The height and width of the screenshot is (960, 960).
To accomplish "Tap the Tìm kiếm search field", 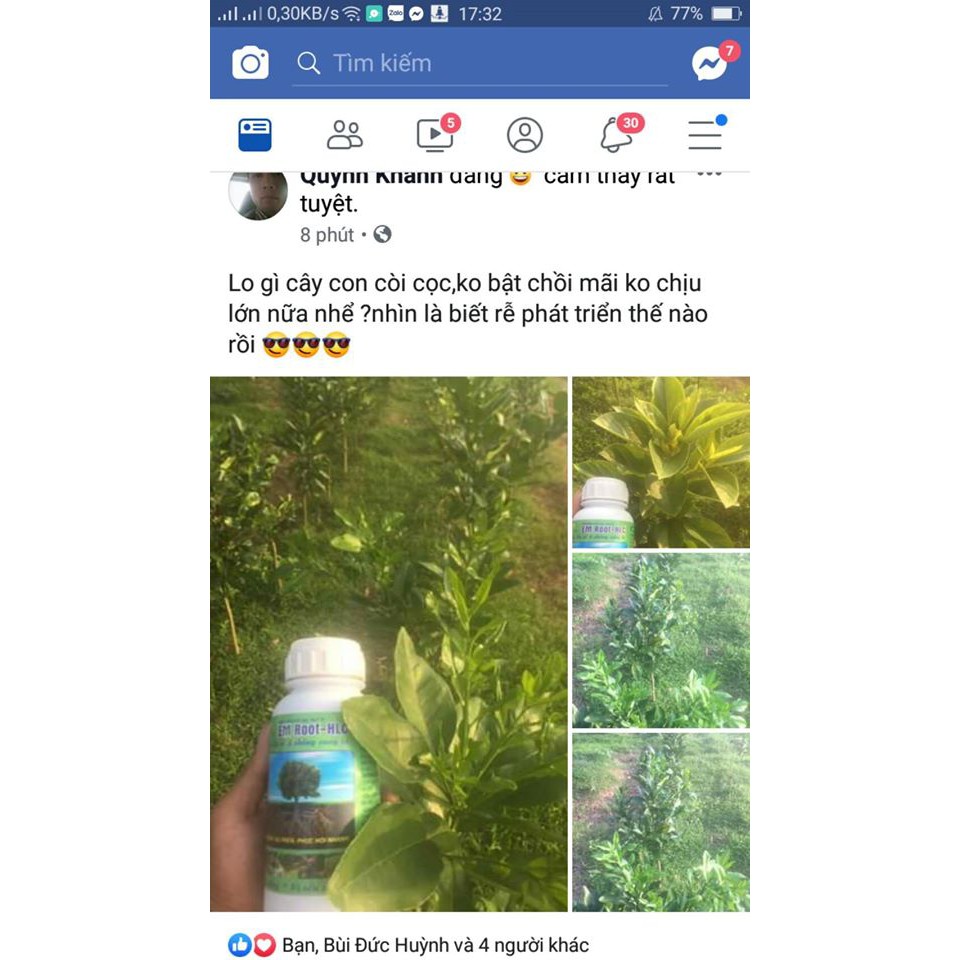I will 480,63.
